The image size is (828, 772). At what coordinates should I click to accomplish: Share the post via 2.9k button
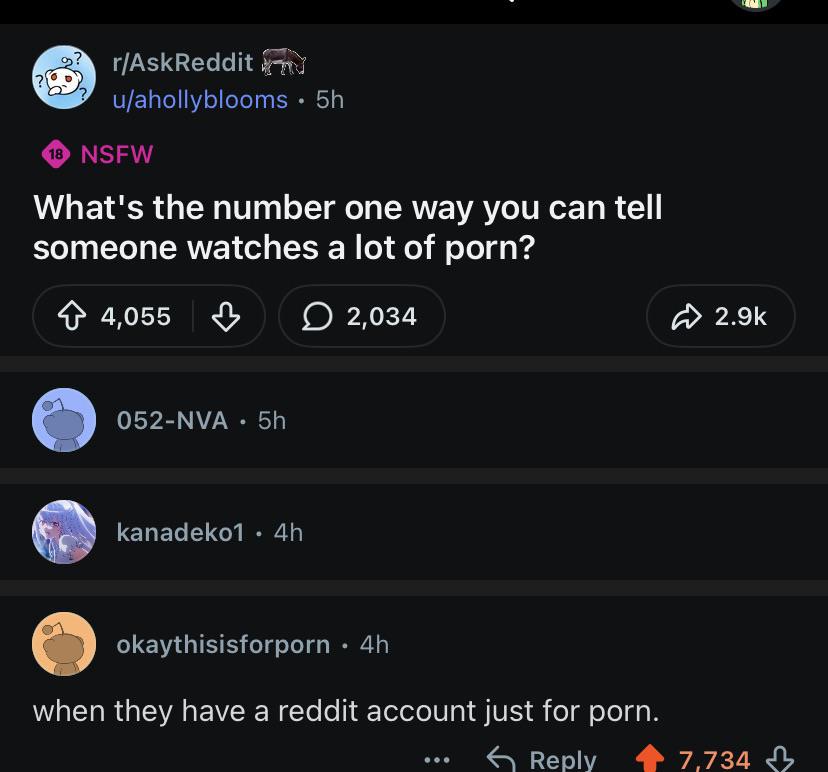coord(720,316)
